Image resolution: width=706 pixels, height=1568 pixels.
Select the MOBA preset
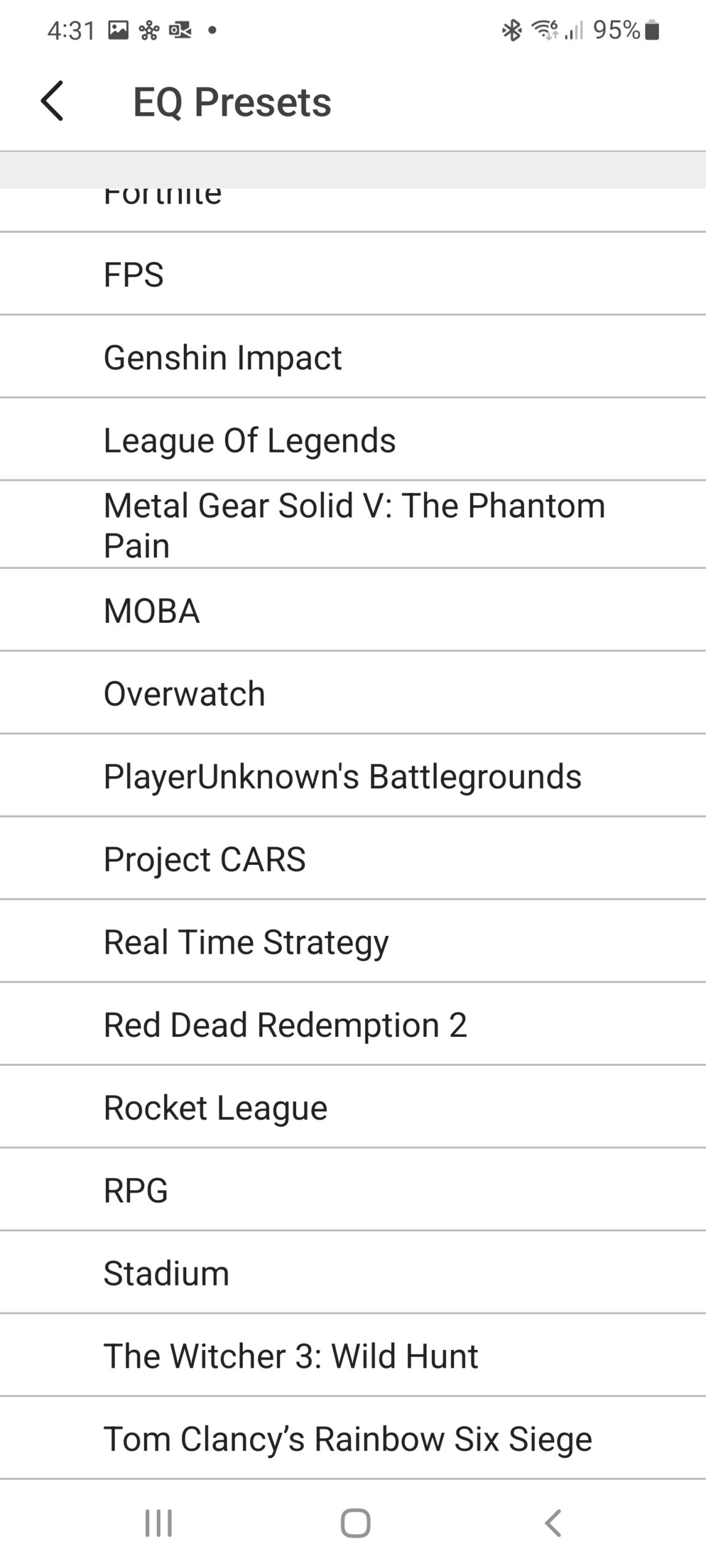tap(353, 610)
